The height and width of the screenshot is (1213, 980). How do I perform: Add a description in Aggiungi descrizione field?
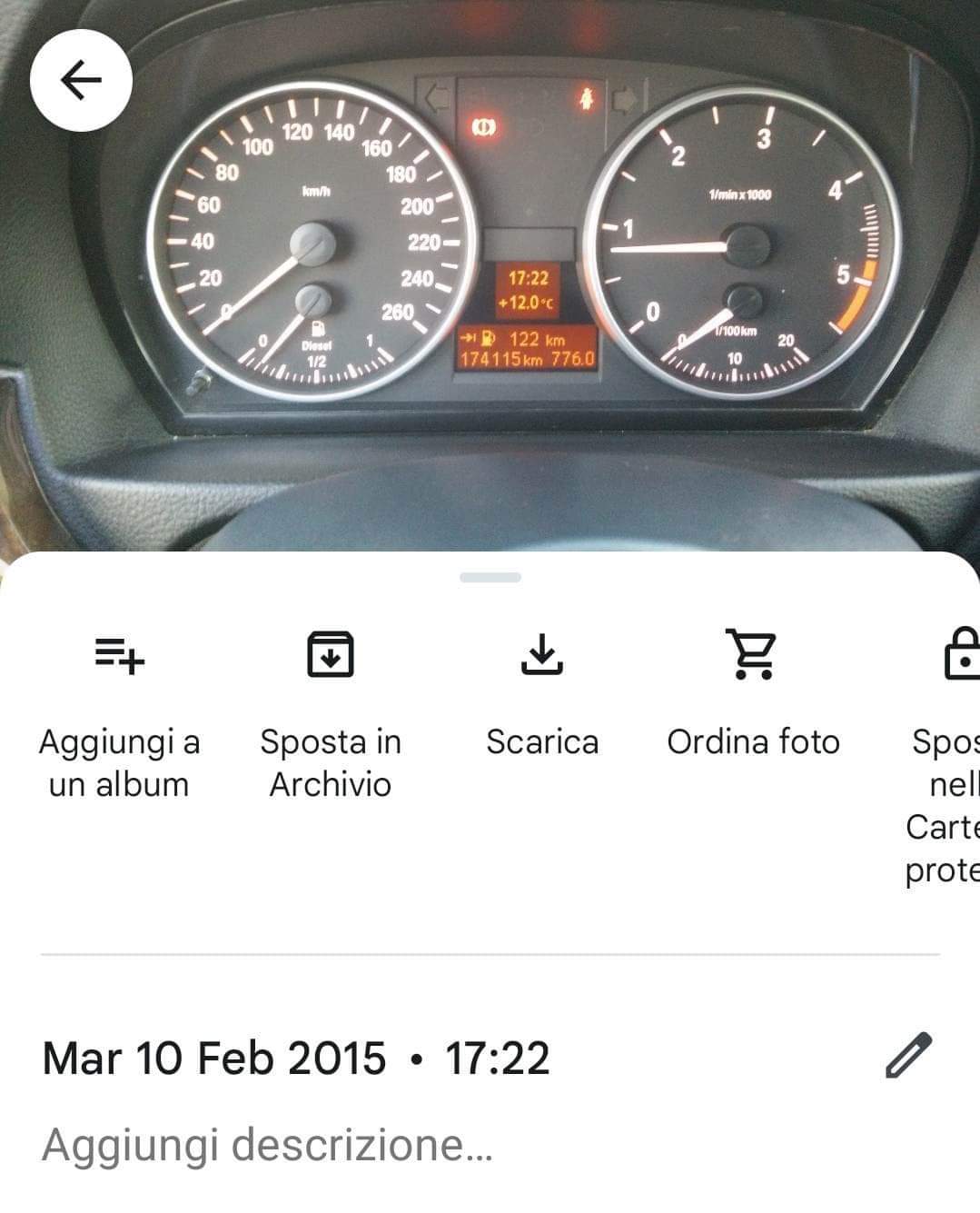coord(268,1144)
